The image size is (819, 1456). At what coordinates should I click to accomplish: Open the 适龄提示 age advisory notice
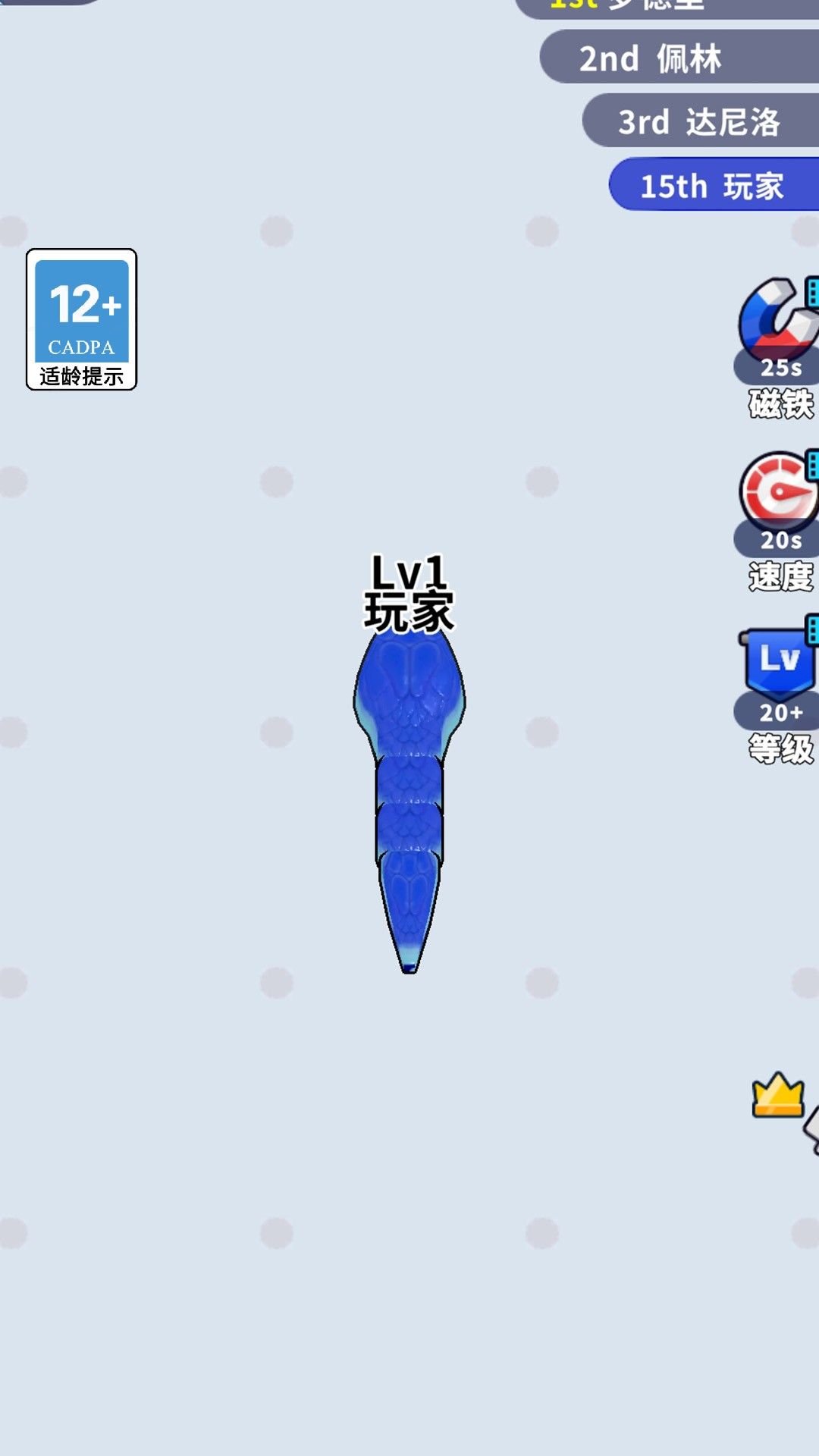click(x=82, y=374)
